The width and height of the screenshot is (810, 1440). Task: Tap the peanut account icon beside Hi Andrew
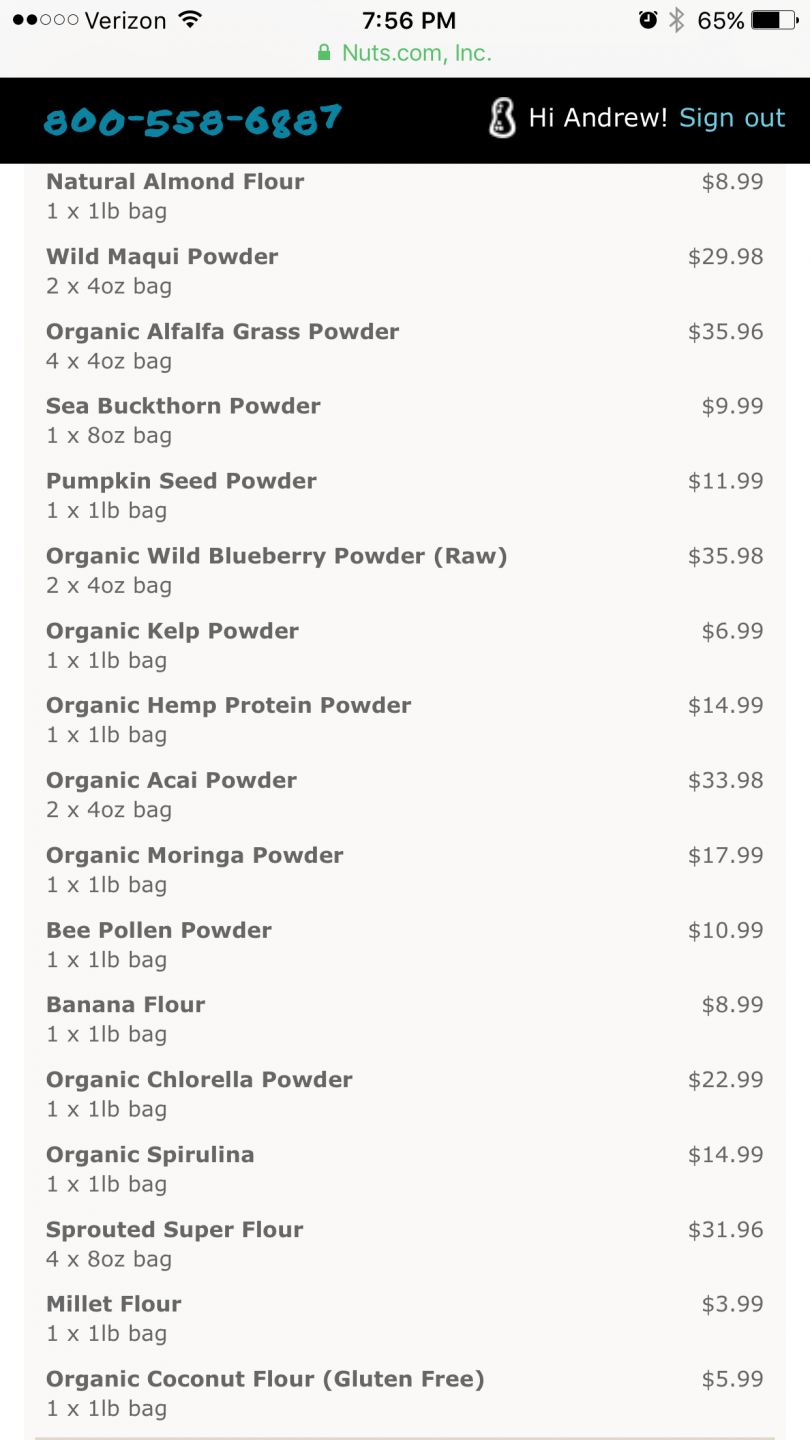(x=502, y=119)
